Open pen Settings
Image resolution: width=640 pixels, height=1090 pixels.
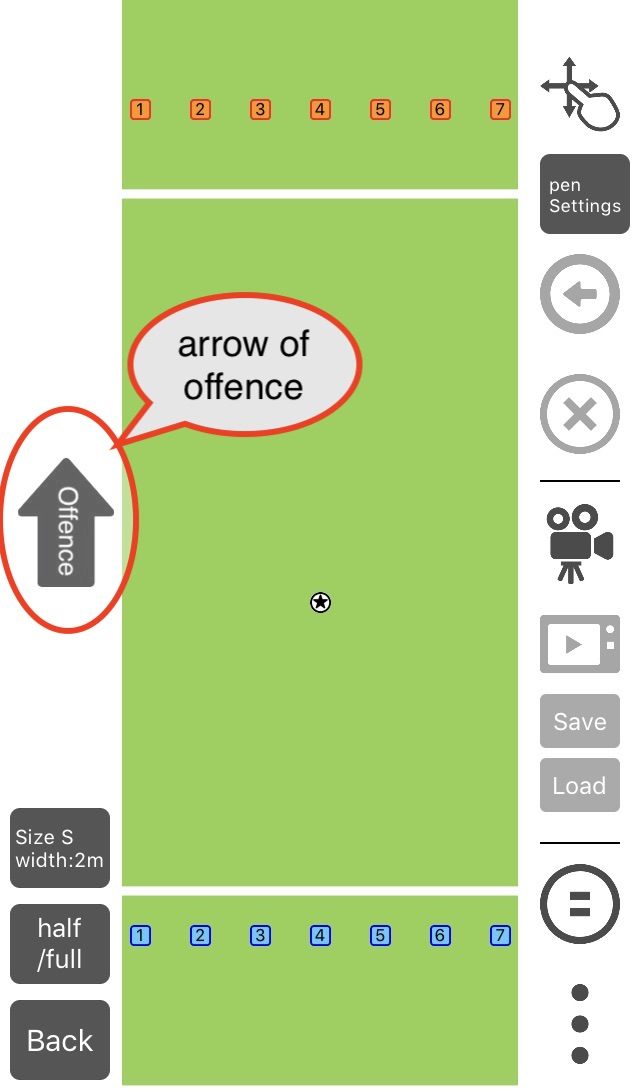pyautogui.click(x=584, y=195)
